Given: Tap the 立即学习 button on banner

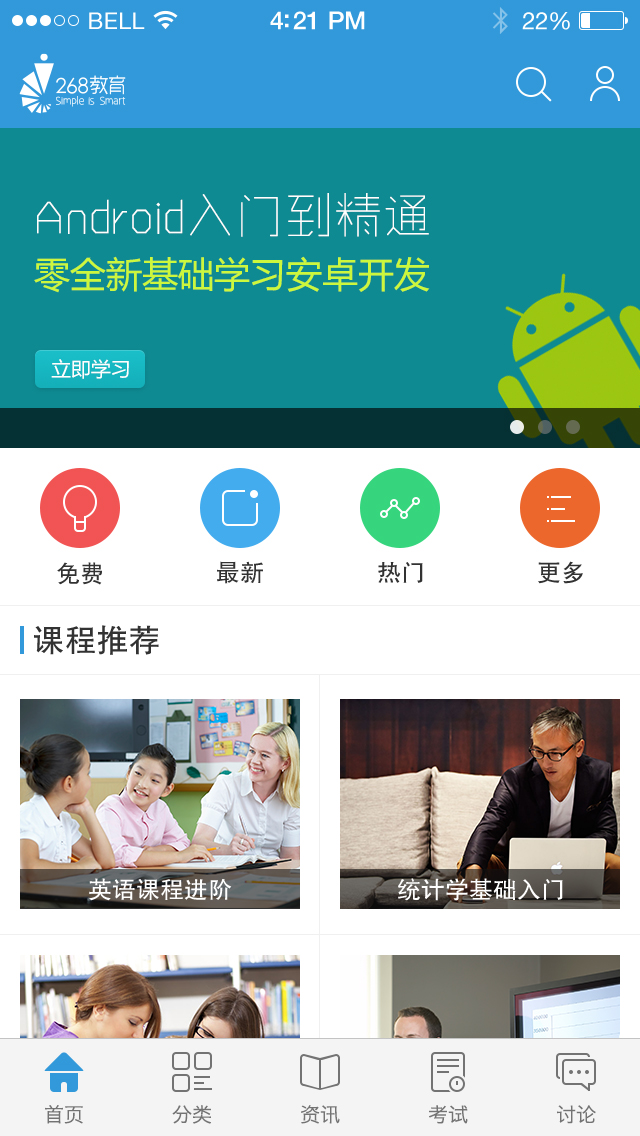Looking at the screenshot, I should (90, 369).
